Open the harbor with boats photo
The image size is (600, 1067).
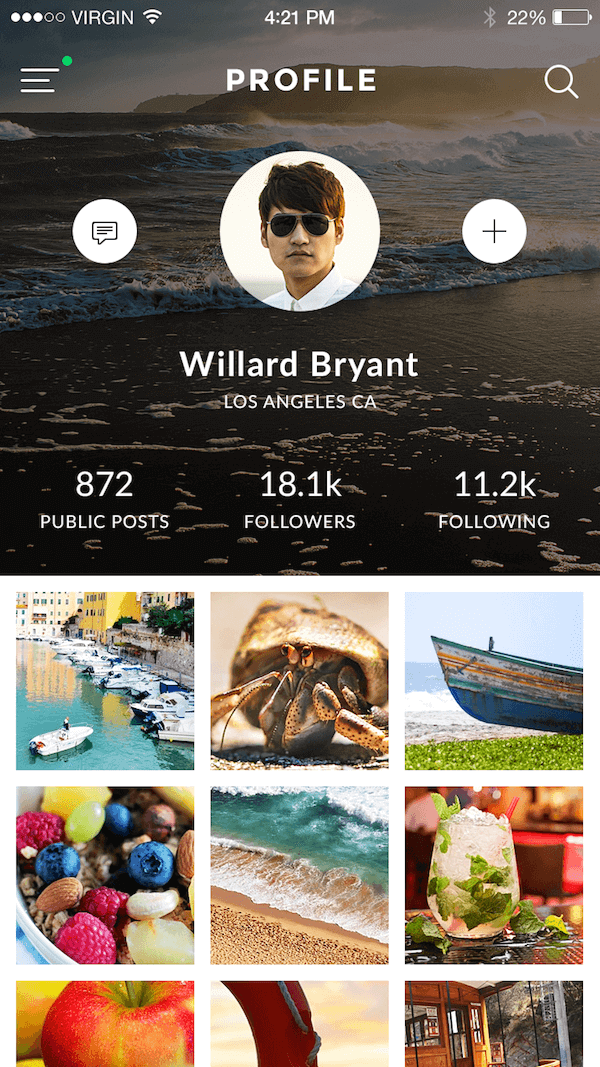[x=105, y=681]
